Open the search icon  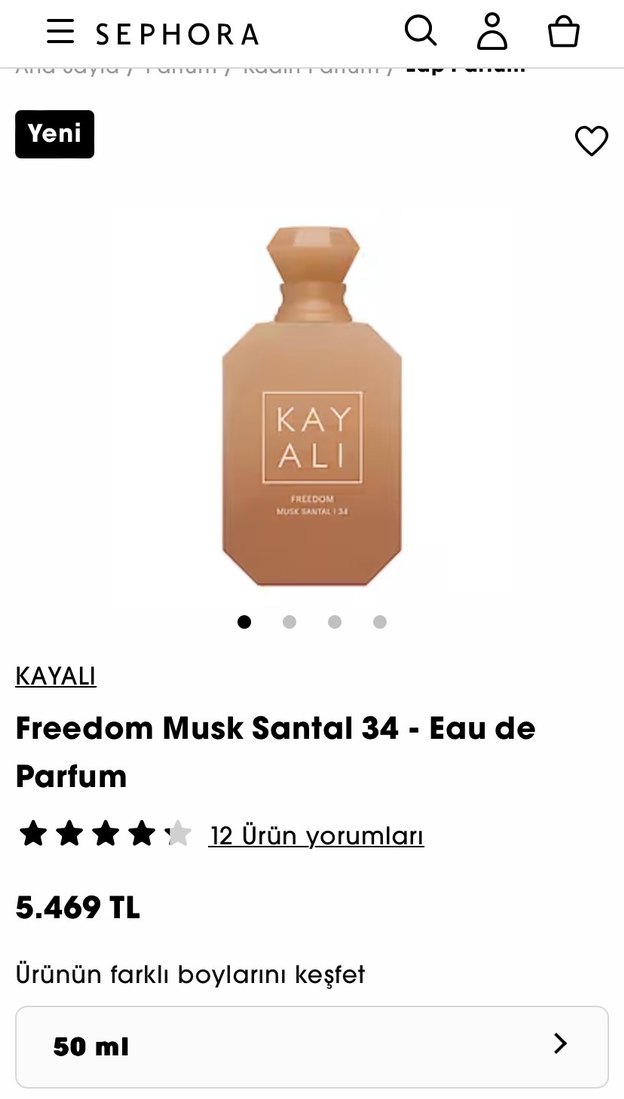tap(420, 31)
